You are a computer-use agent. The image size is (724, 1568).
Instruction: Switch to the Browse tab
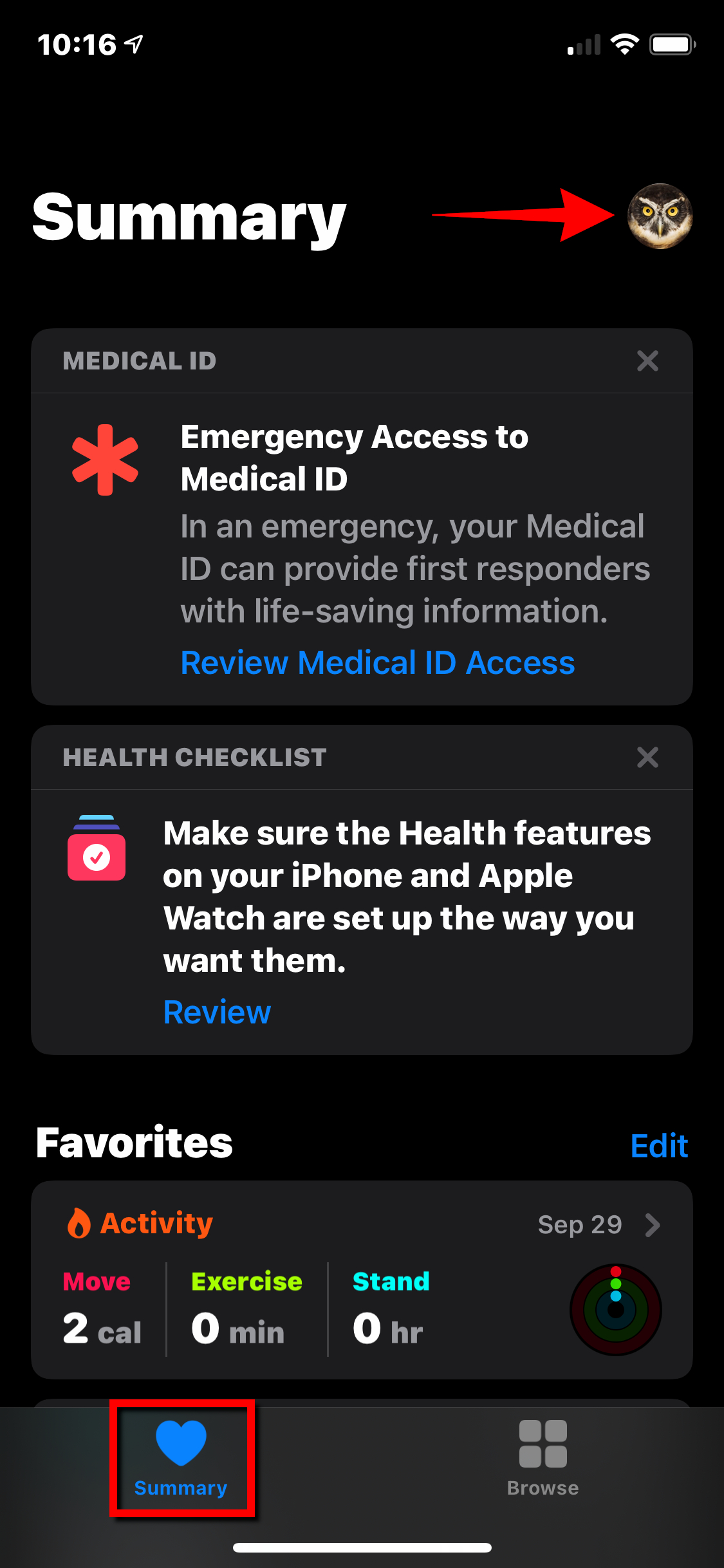(x=543, y=1459)
